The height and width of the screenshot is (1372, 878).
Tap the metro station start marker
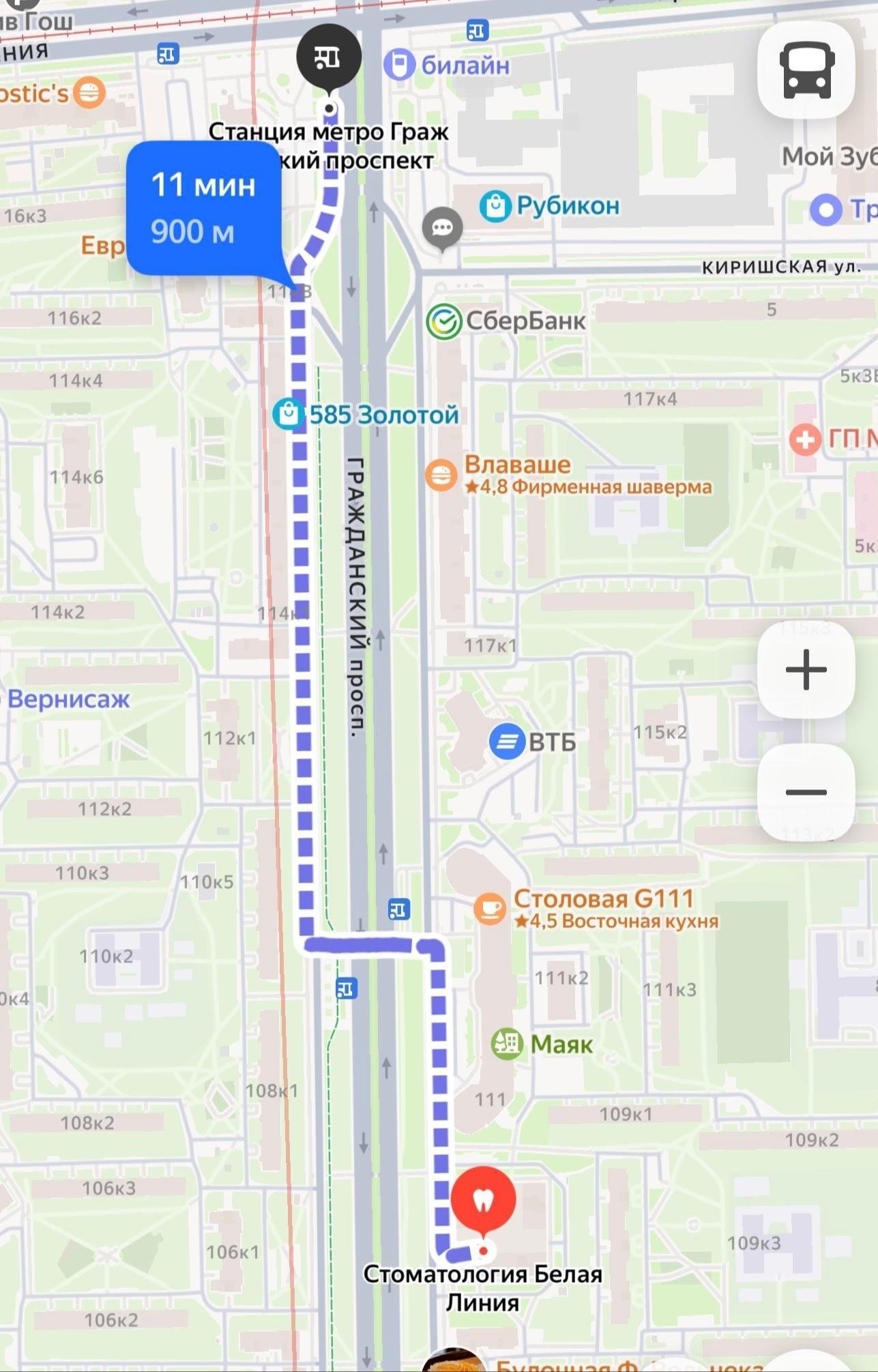click(x=329, y=57)
